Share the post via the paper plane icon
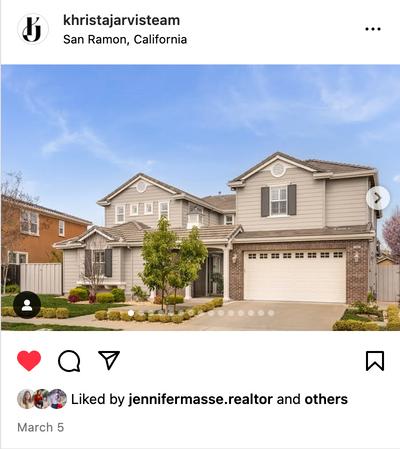The image size is (400, 449). click(x=109, y=360)
